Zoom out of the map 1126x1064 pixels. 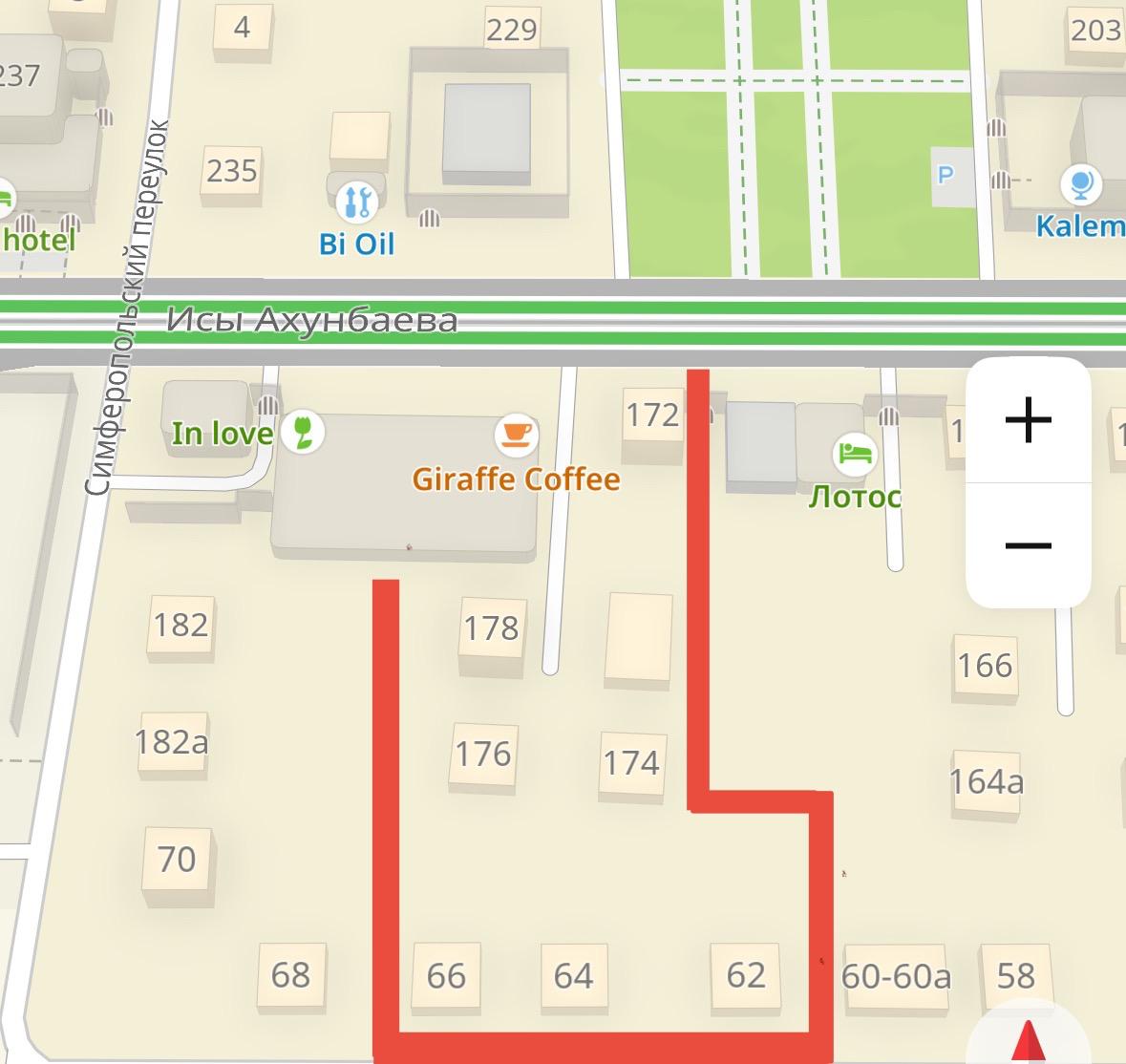tap(1028, 545)
